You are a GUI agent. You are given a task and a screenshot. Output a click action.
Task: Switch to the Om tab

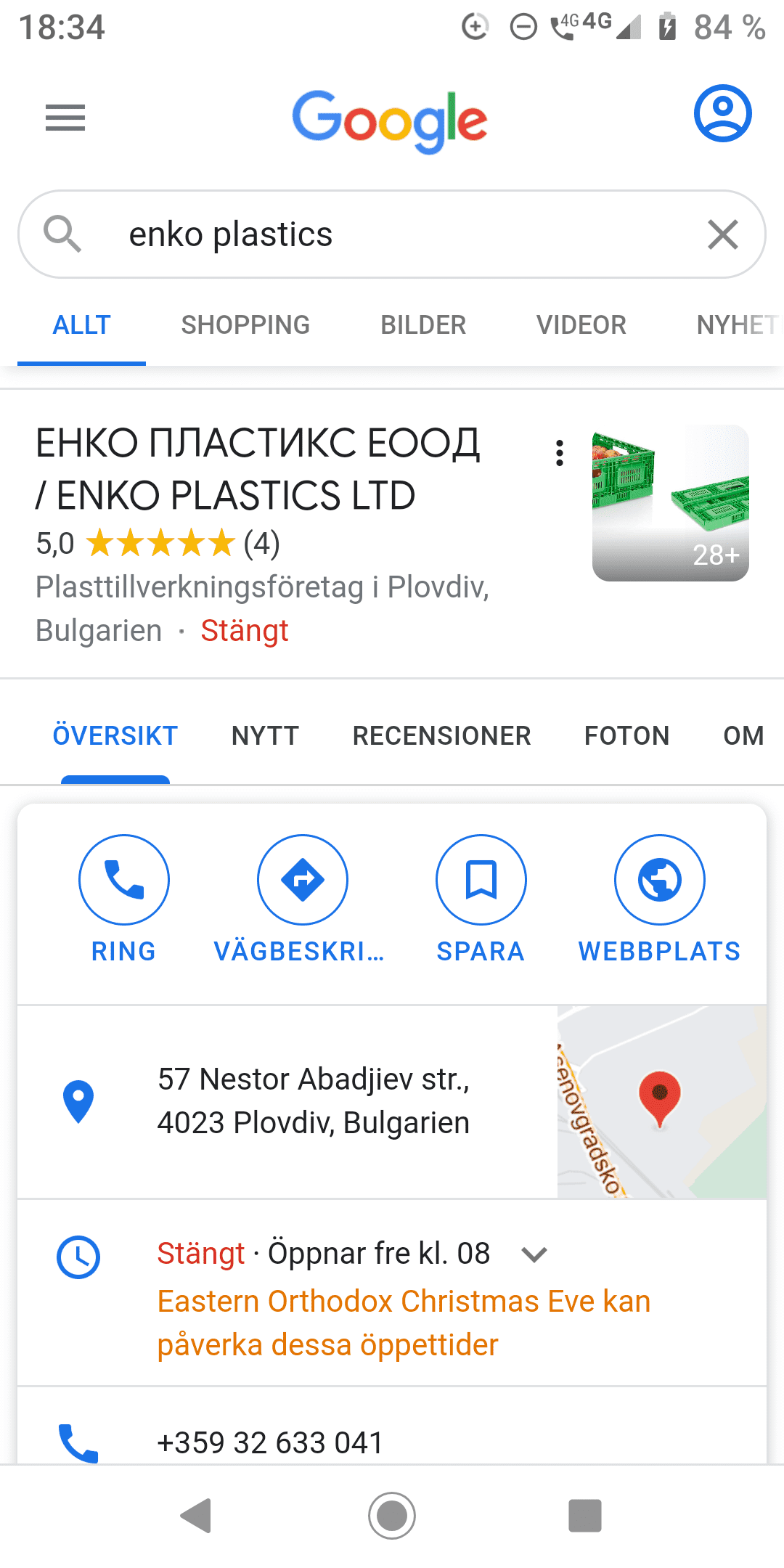(743, 735)
